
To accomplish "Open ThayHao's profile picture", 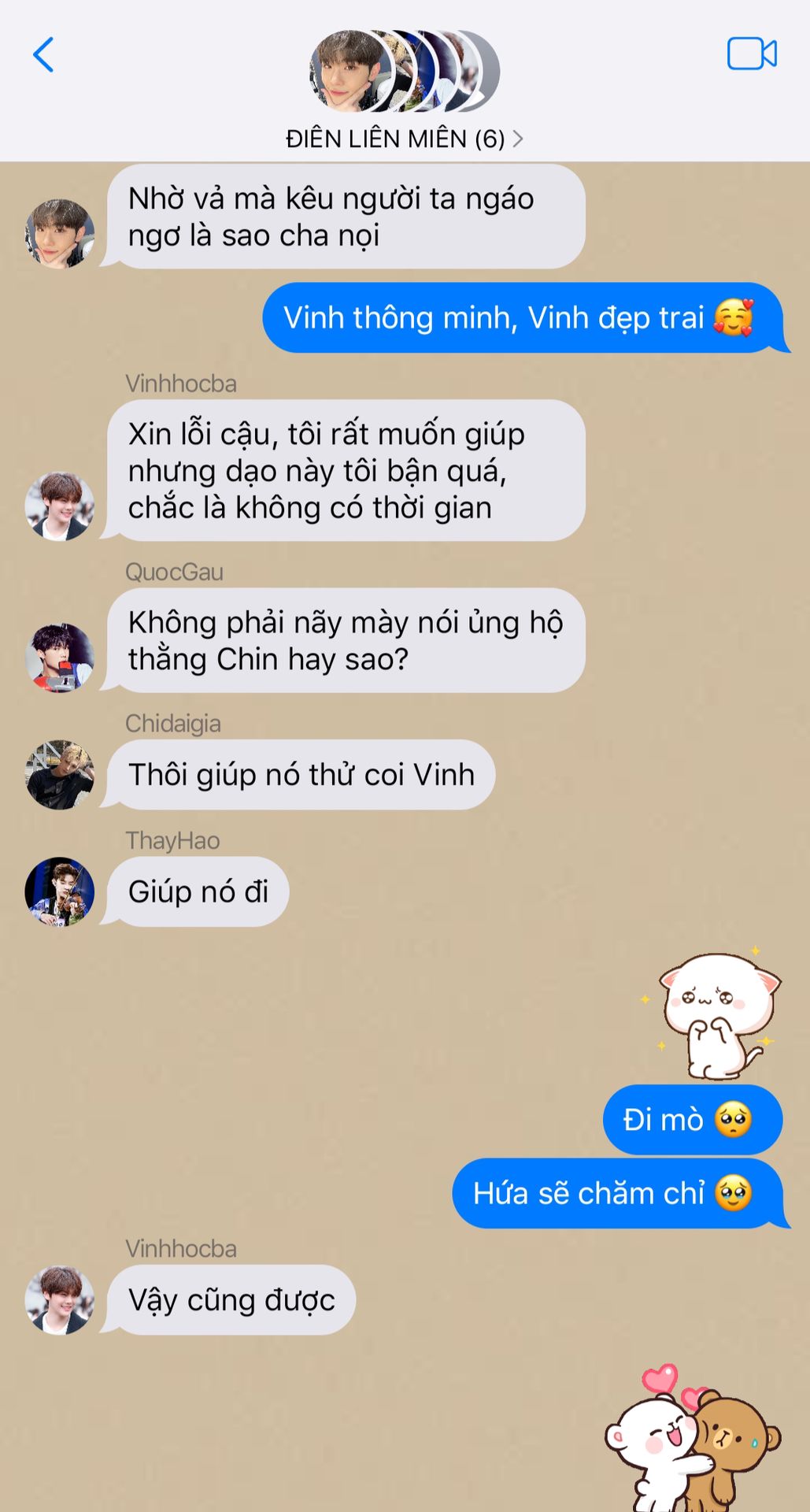I will pos(60,891).
